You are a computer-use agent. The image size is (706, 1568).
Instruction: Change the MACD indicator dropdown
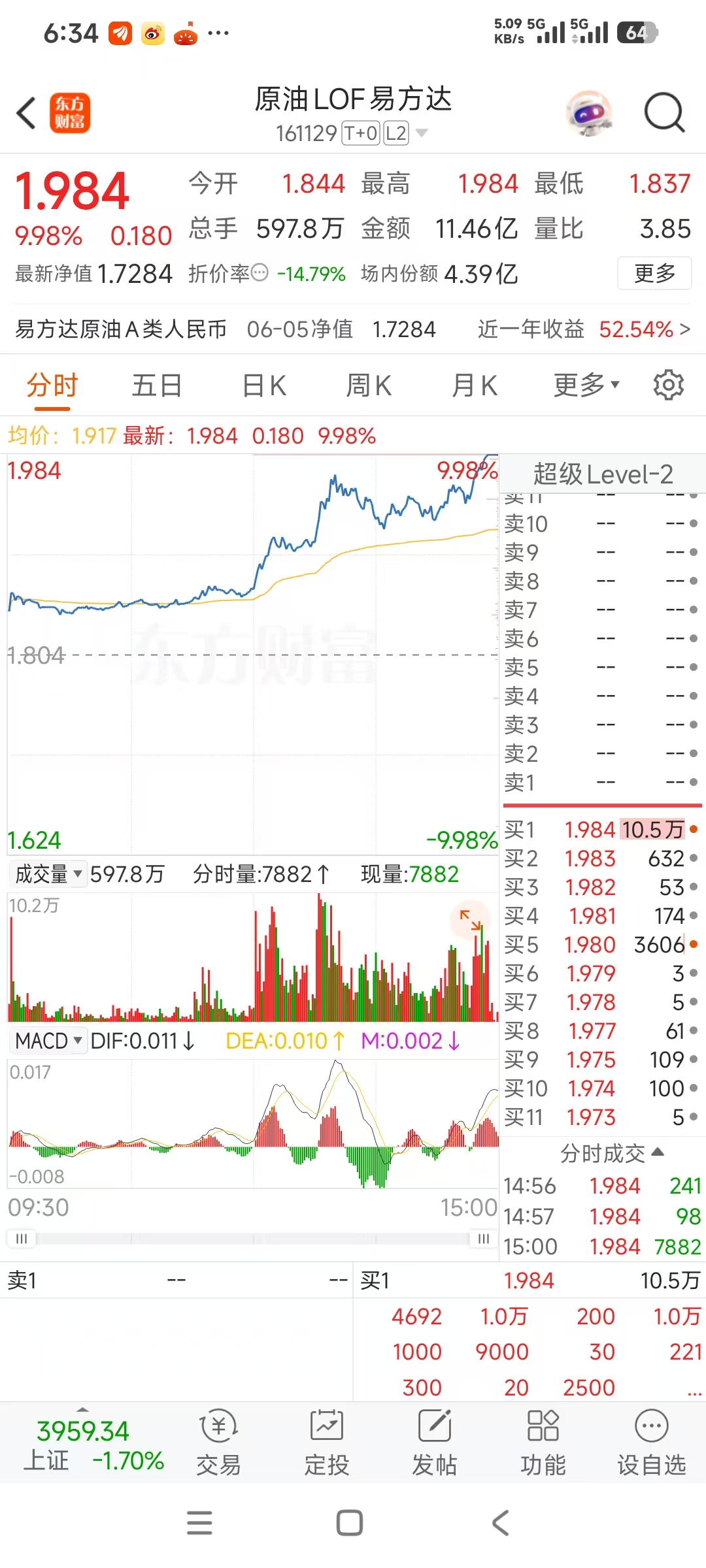coord(48,1041)
